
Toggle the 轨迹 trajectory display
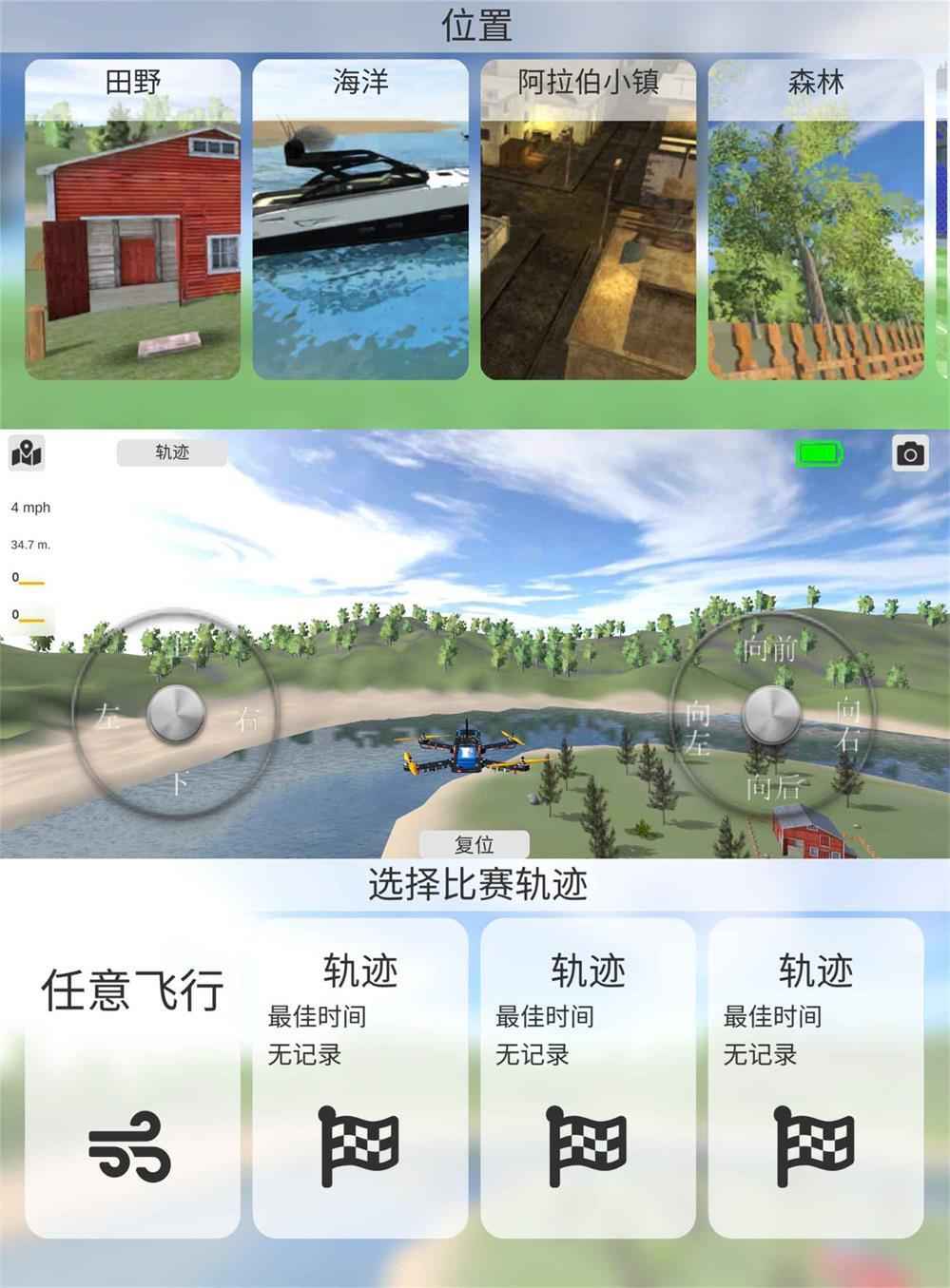[x=171, y=452]
